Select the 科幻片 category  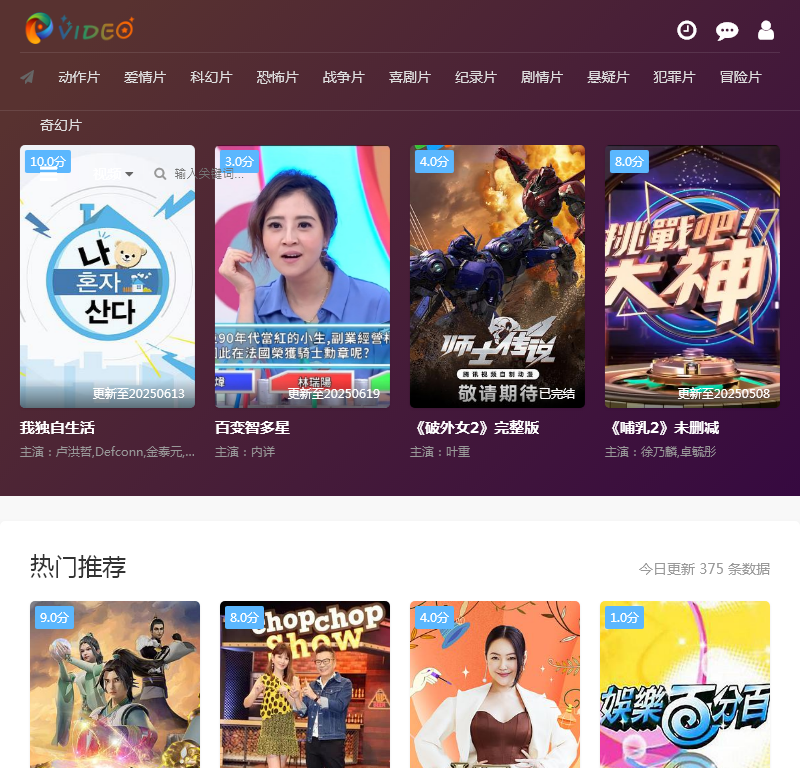coord(211,77)
